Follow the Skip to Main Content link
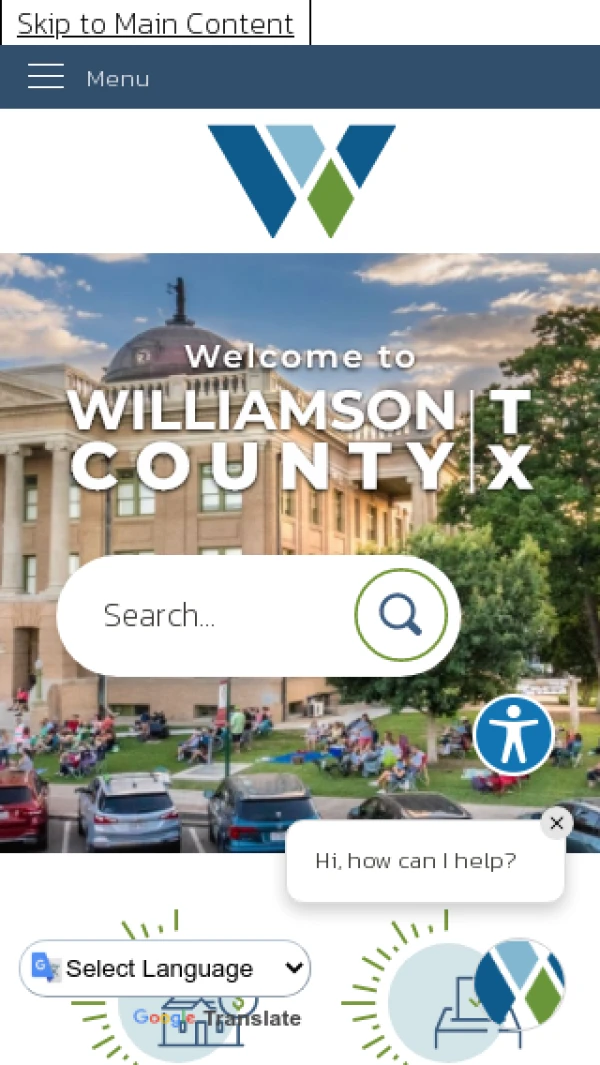 point(155,23)
